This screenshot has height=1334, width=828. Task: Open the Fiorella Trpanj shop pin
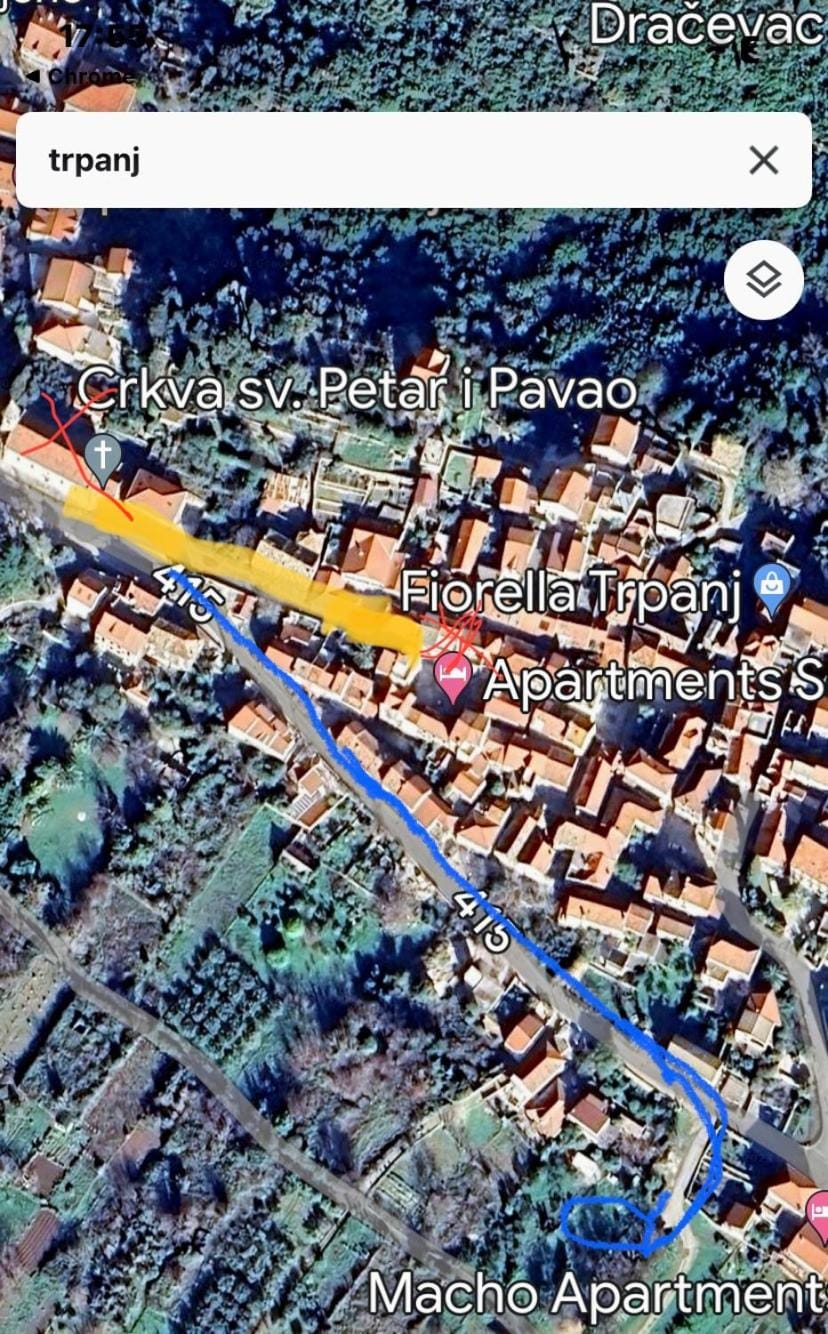771,584
